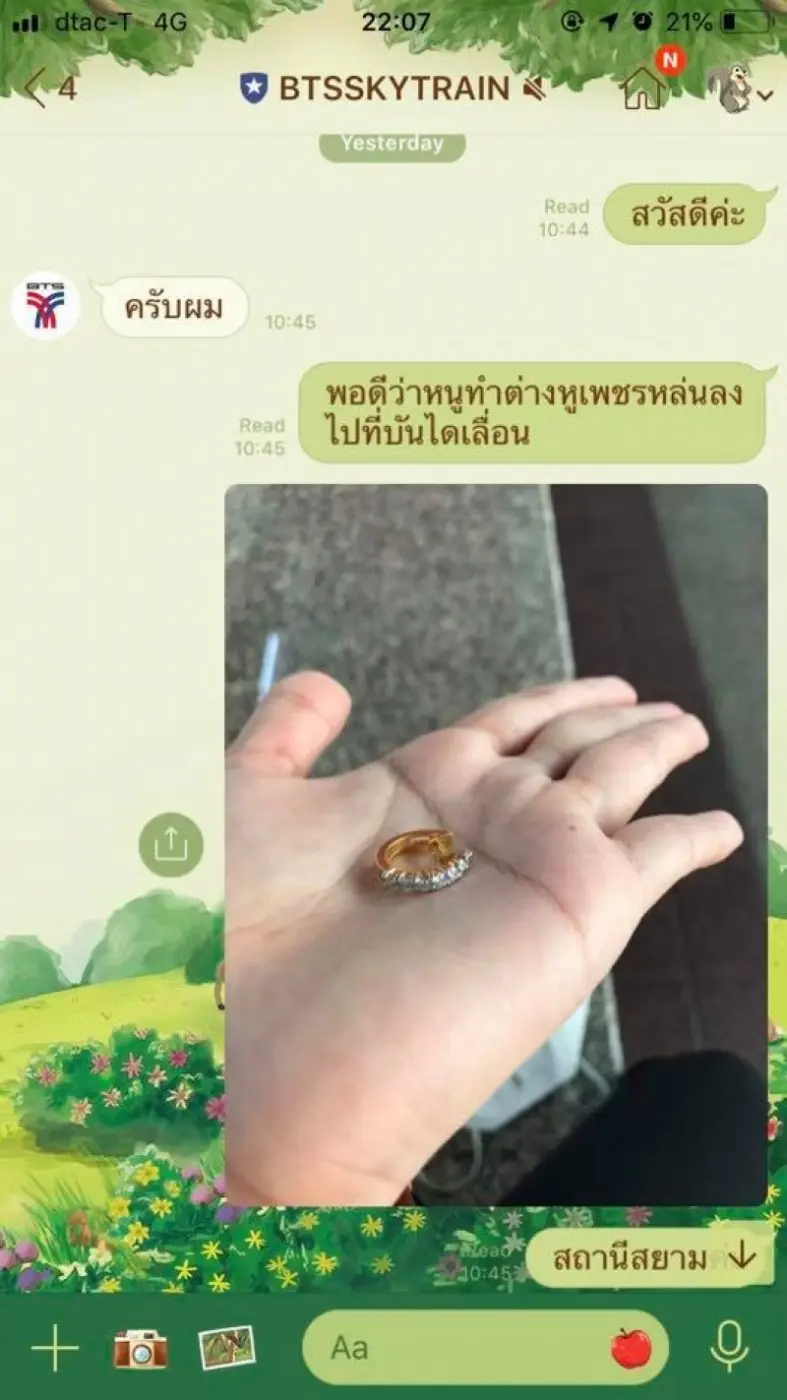
Task: Expand the chat menu dropdown arrow
Action: click(x=765, y=96)
